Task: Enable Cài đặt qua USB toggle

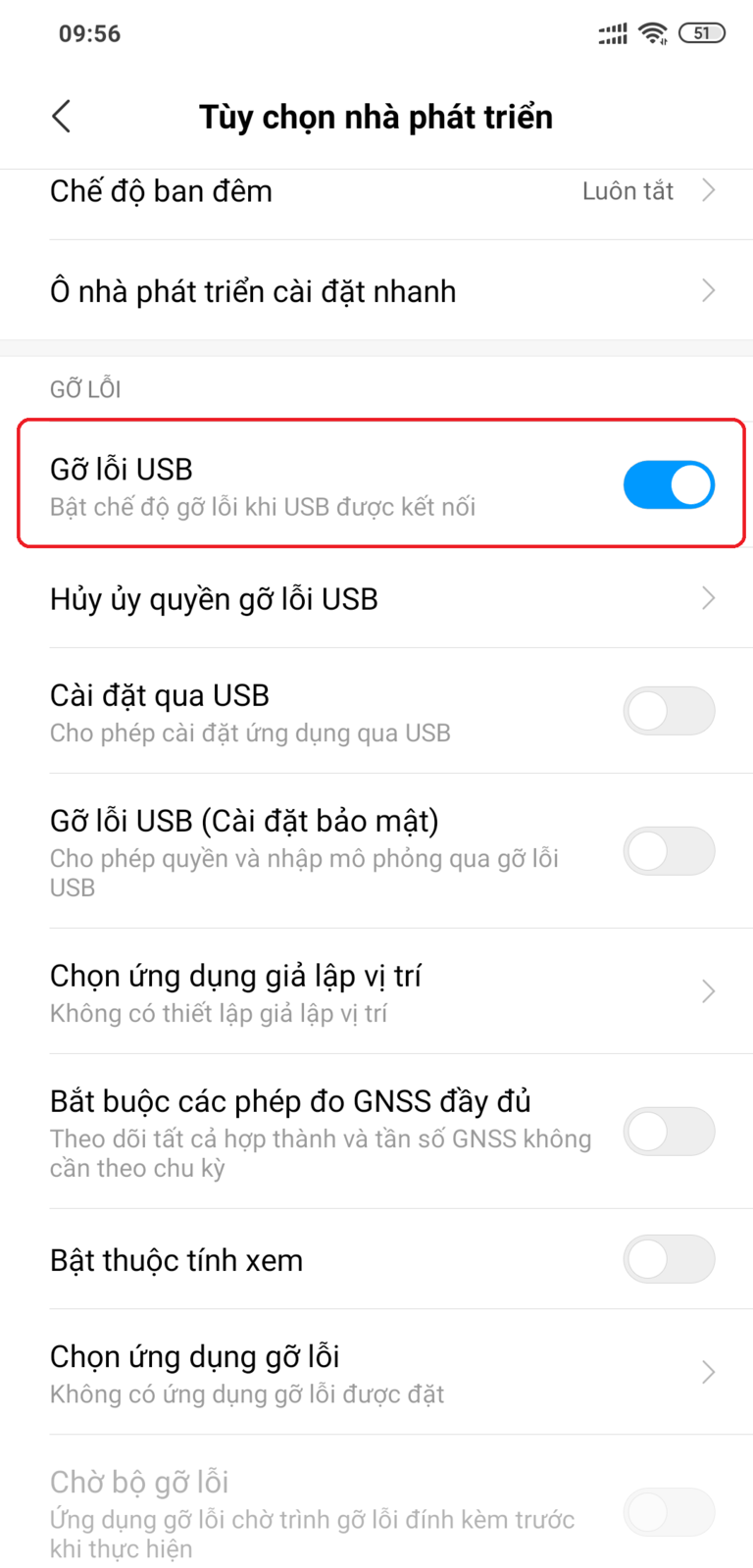Action: tap(669, 711)
